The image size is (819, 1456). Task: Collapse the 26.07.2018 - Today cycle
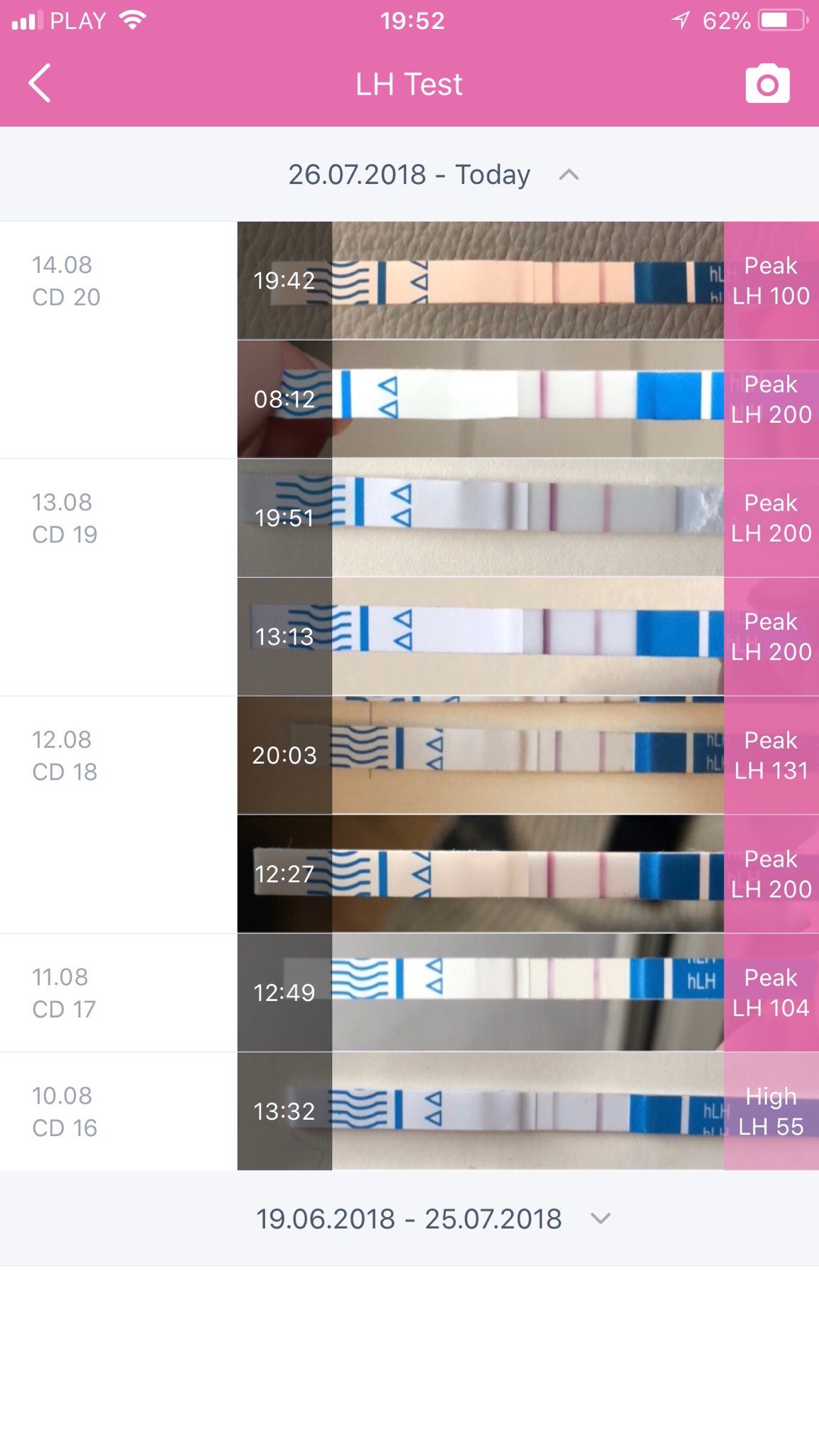(x=569, y=175)
